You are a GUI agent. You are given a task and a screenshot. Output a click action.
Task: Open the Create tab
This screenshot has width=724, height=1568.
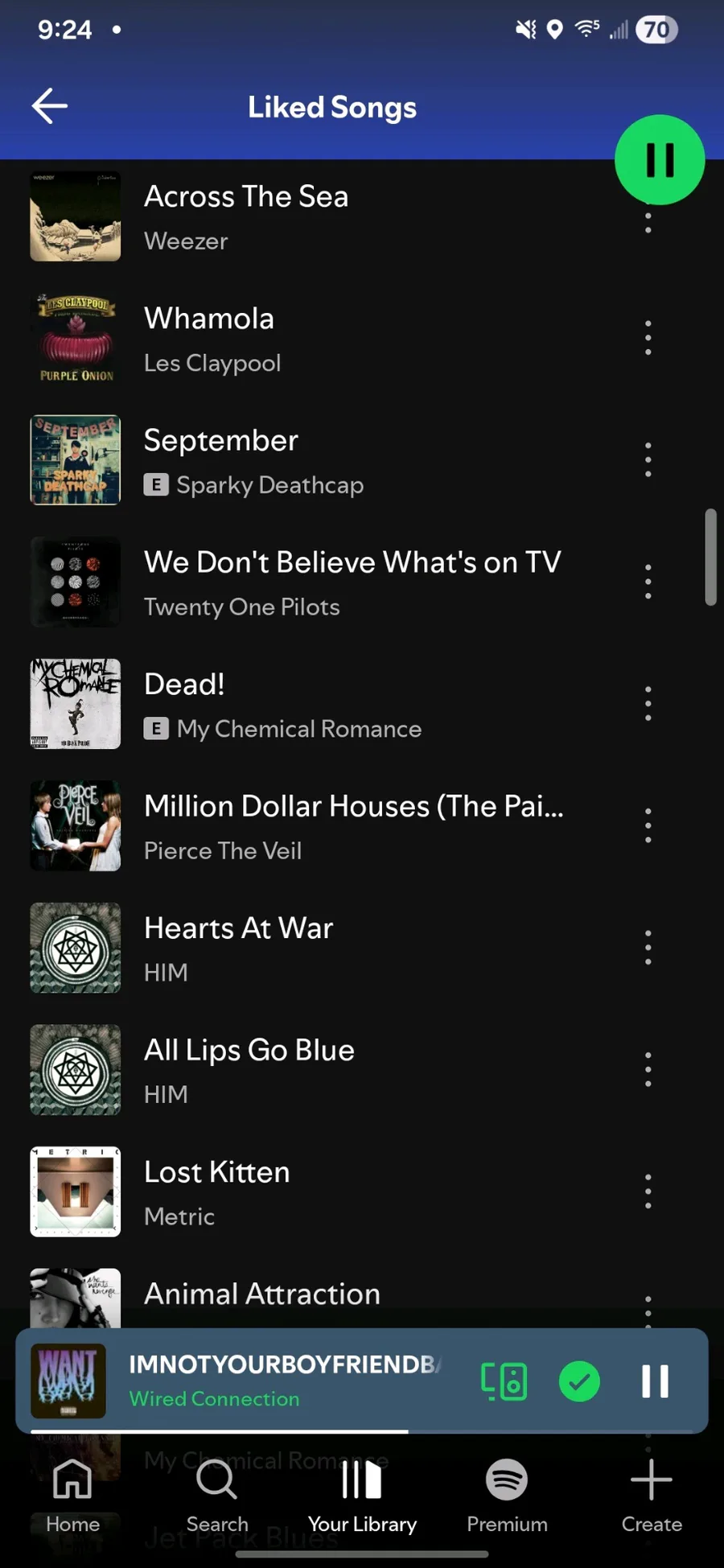pos(652,1496)
